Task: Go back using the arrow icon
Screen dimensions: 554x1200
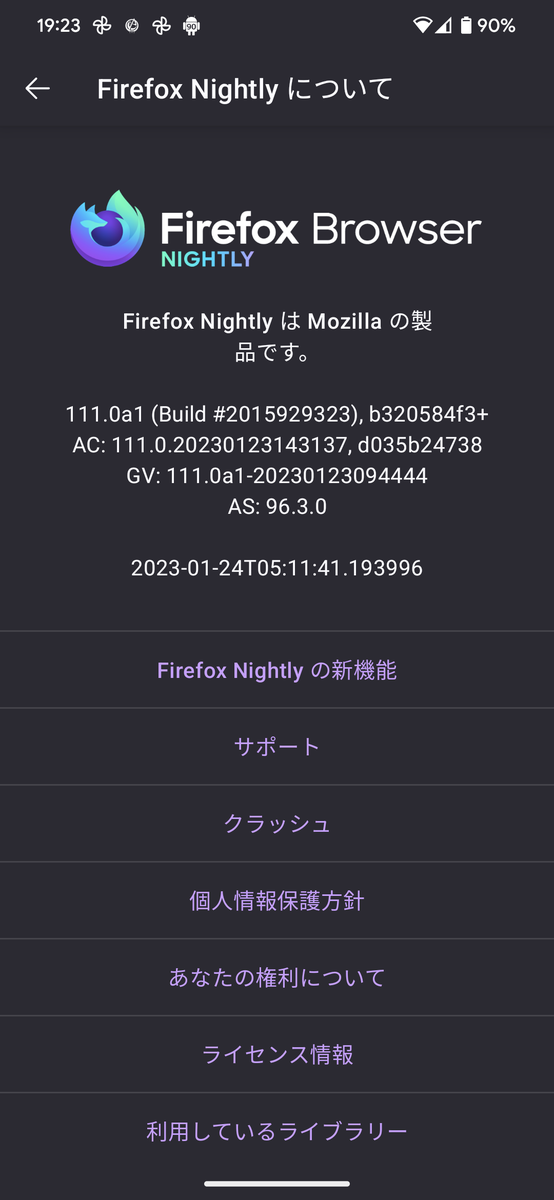Action: click(38, 89)
